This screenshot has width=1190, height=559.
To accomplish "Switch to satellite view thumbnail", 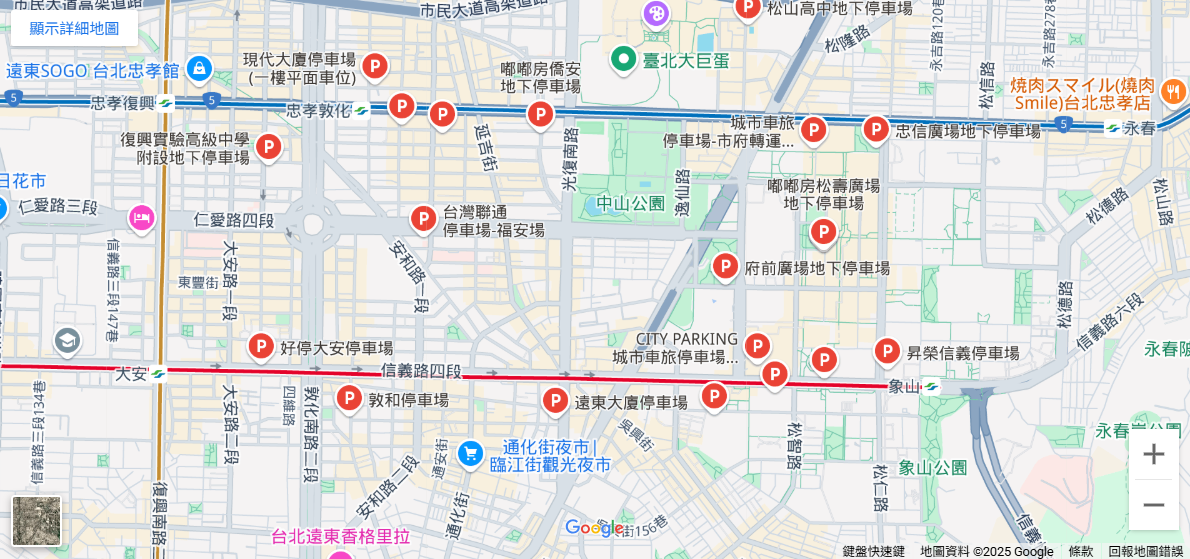I will click(x=37, y=521).
